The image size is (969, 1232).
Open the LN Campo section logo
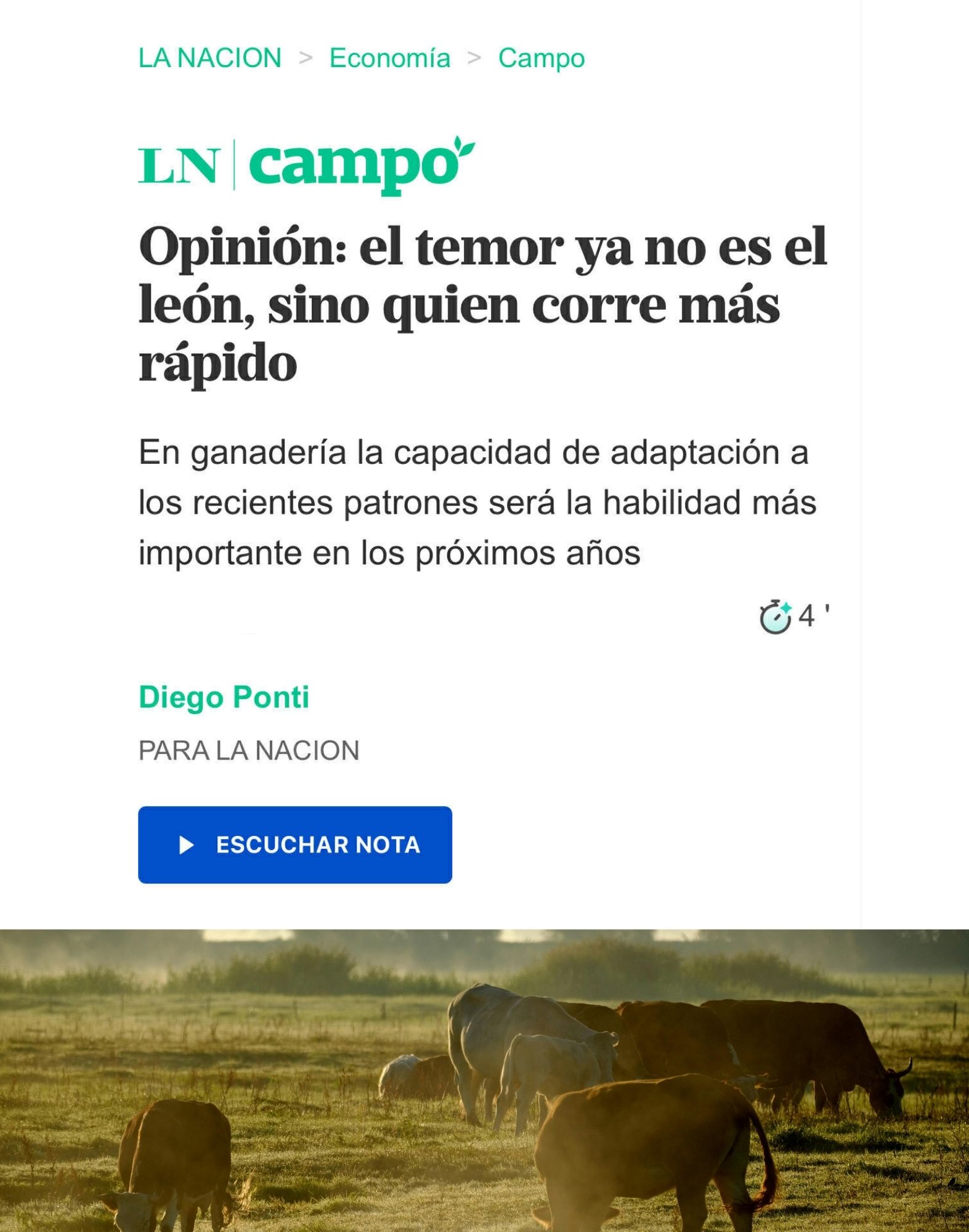(x=306, y=165)
